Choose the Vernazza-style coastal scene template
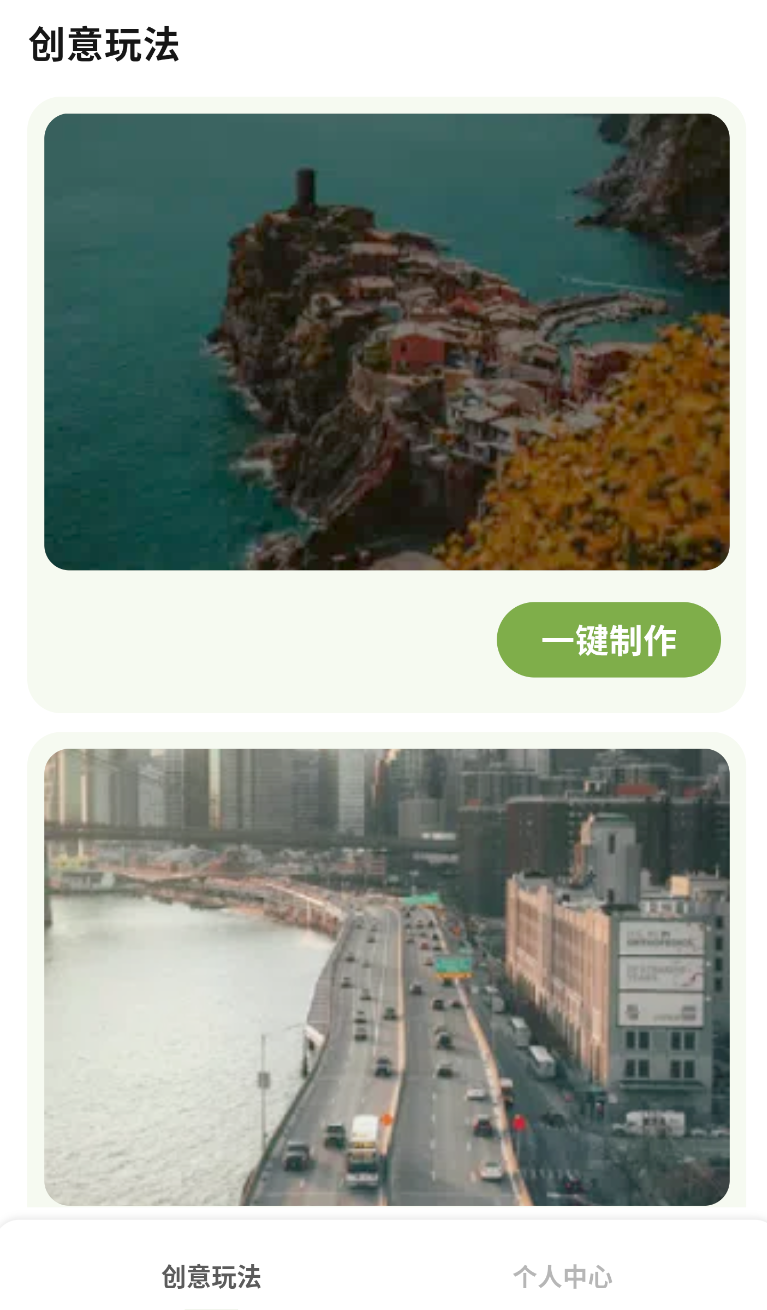This screenshot has width=767, height=1310. tap(386, 340)
